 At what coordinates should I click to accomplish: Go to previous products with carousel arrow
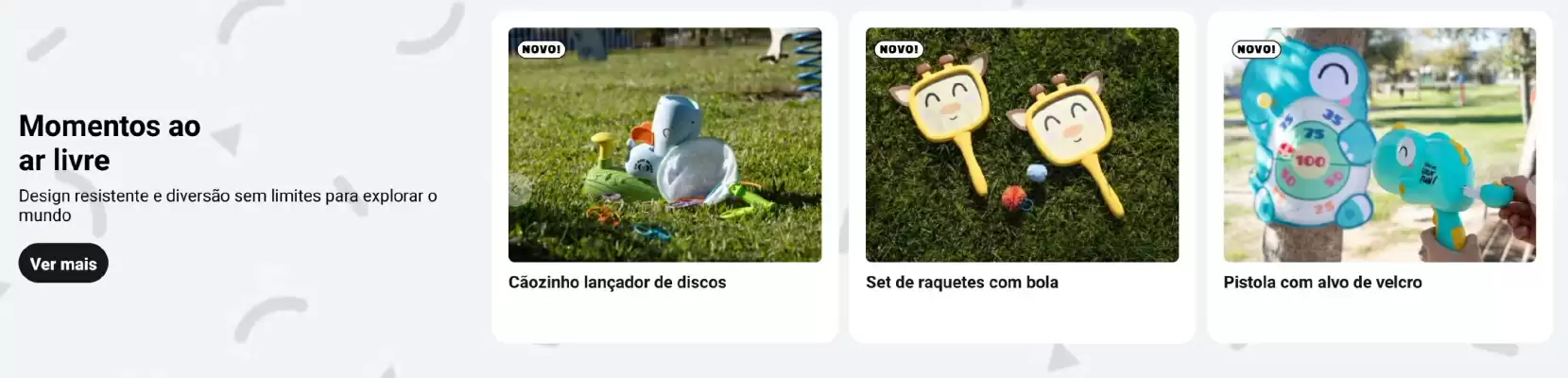click(517, 191)
